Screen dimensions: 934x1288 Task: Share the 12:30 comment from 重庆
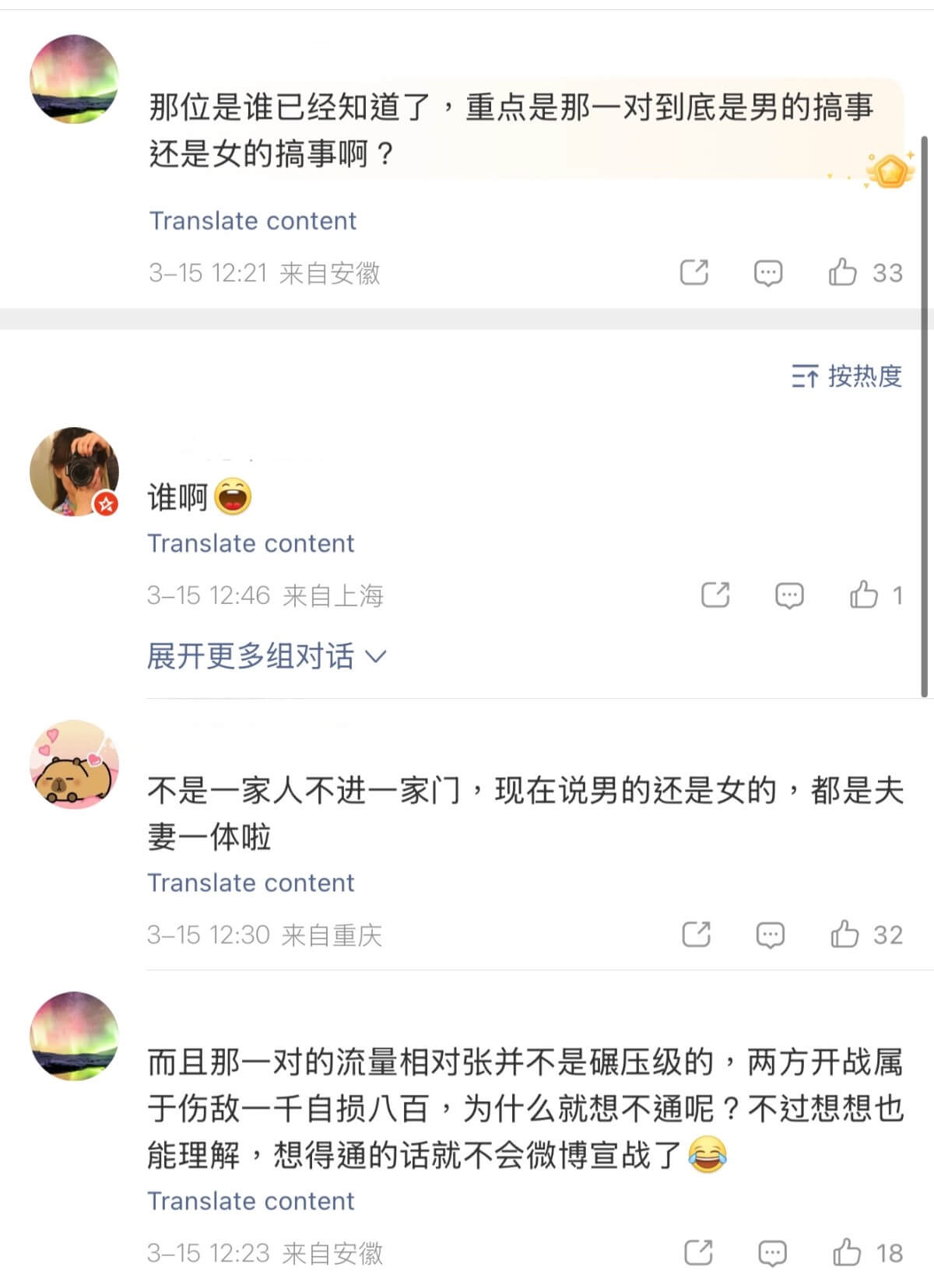(x=697, y=934)
